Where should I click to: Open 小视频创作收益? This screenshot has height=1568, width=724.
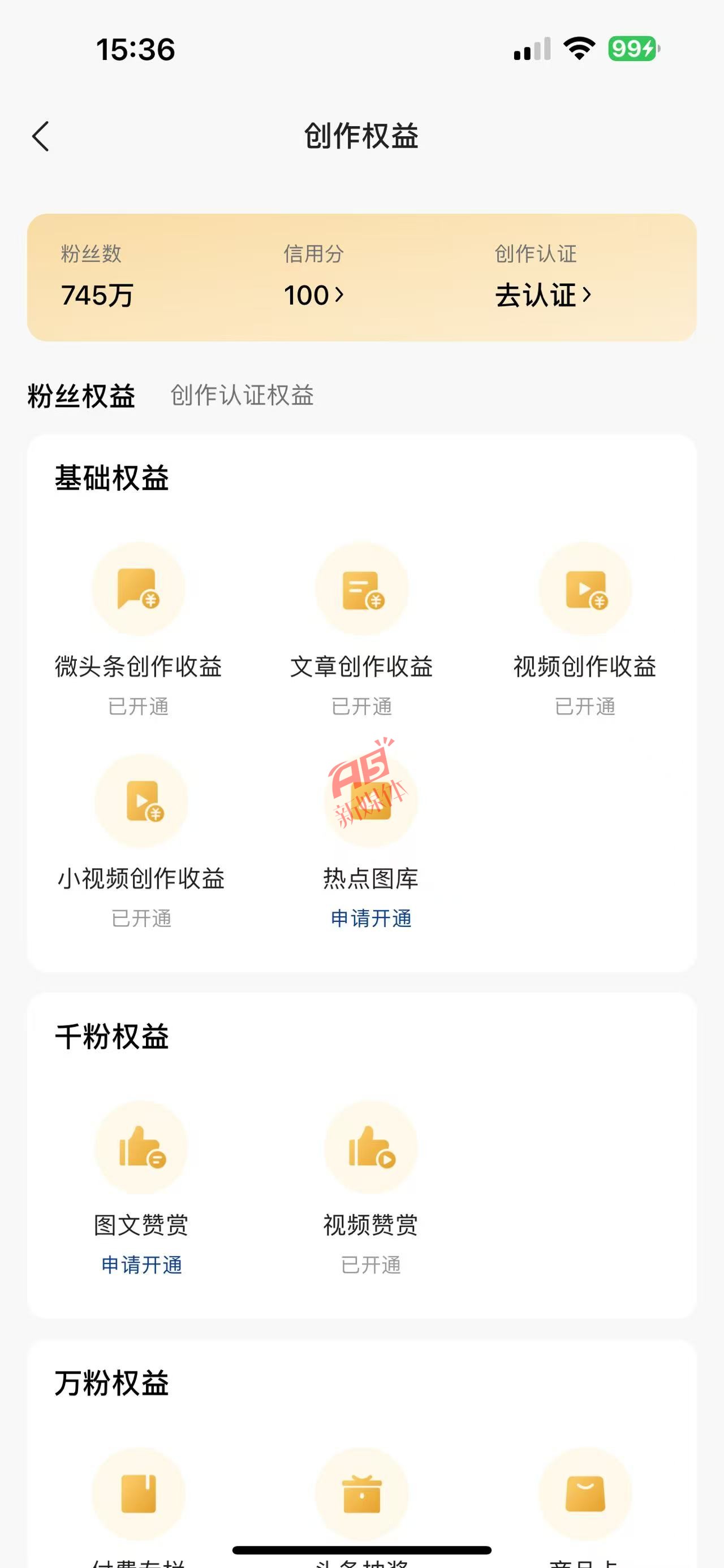141,801
